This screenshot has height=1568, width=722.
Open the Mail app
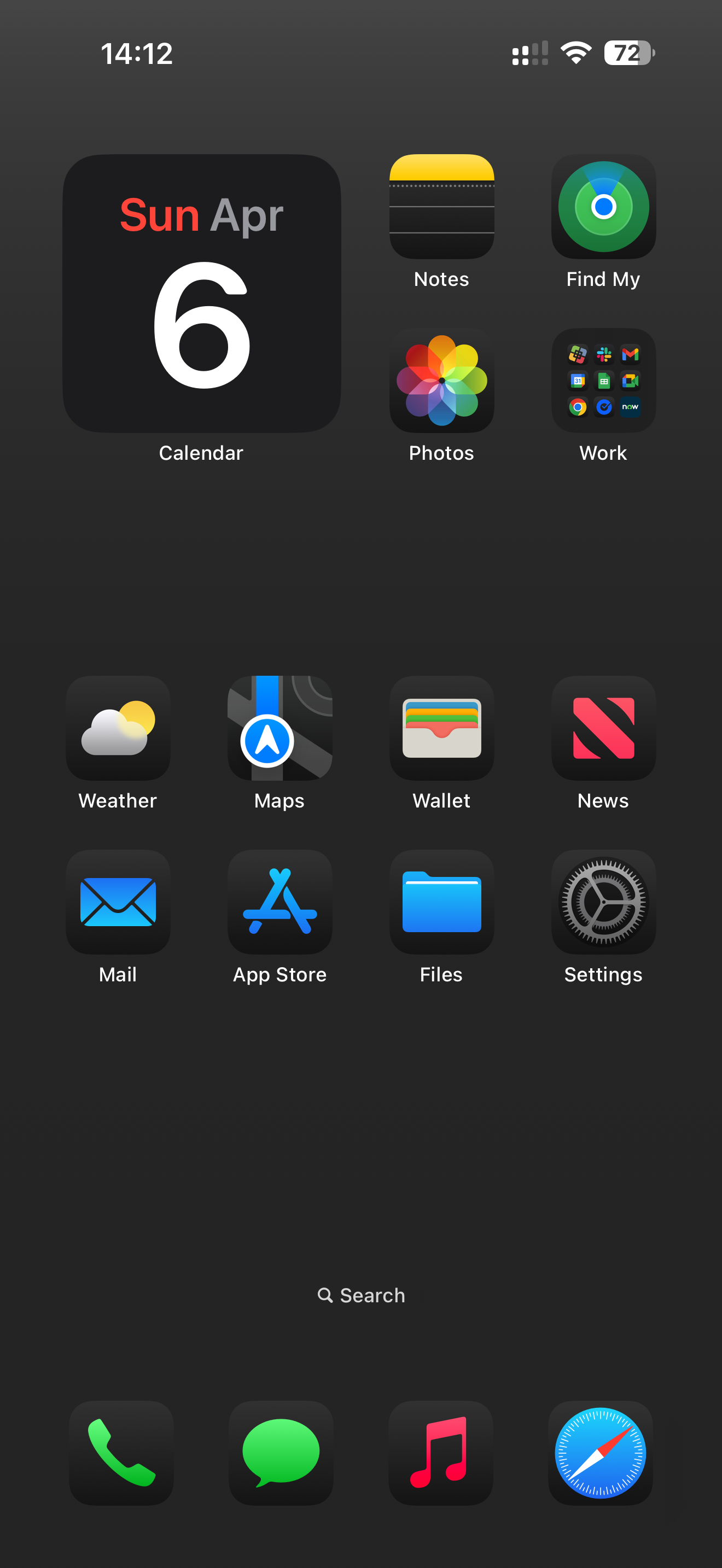point(118,902)
